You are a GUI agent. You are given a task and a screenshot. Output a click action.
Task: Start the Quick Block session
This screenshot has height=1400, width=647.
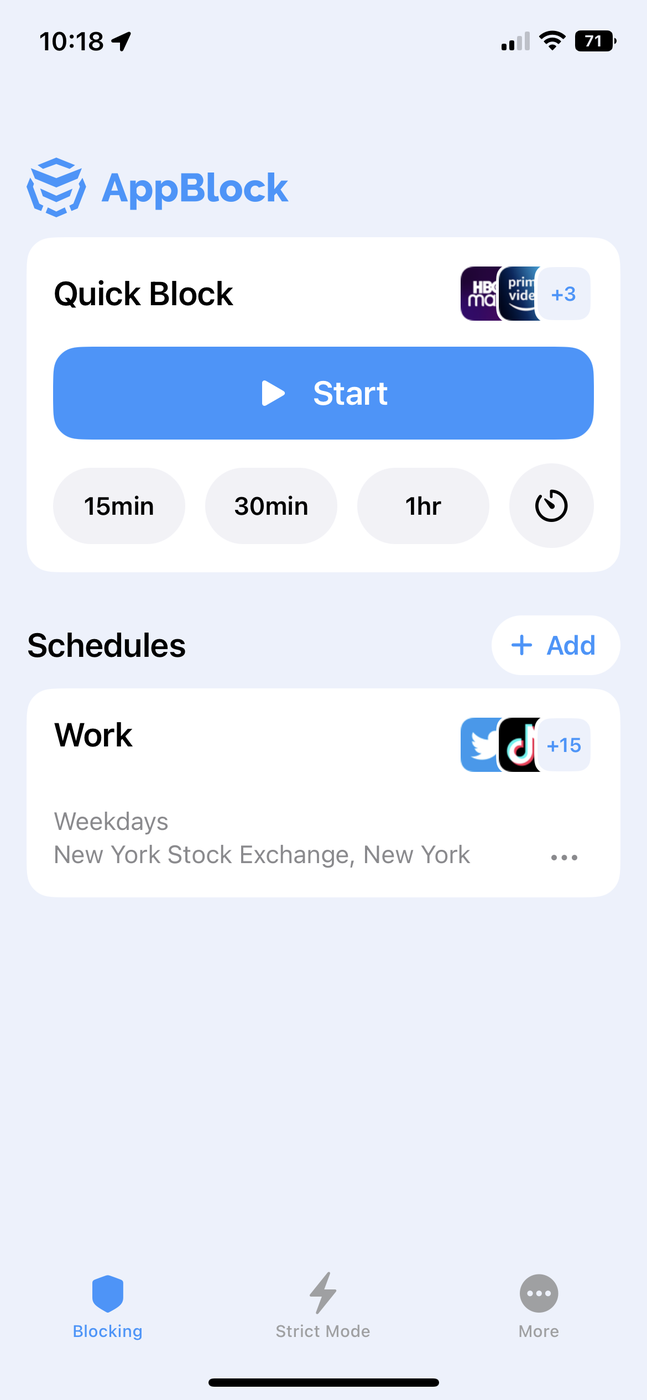(x=323, y=393)
